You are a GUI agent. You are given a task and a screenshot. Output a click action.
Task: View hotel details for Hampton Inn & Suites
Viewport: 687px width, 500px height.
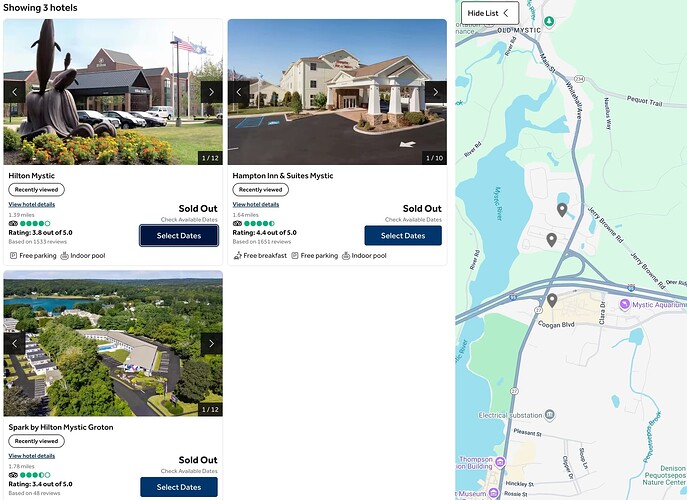click(256, 204)
